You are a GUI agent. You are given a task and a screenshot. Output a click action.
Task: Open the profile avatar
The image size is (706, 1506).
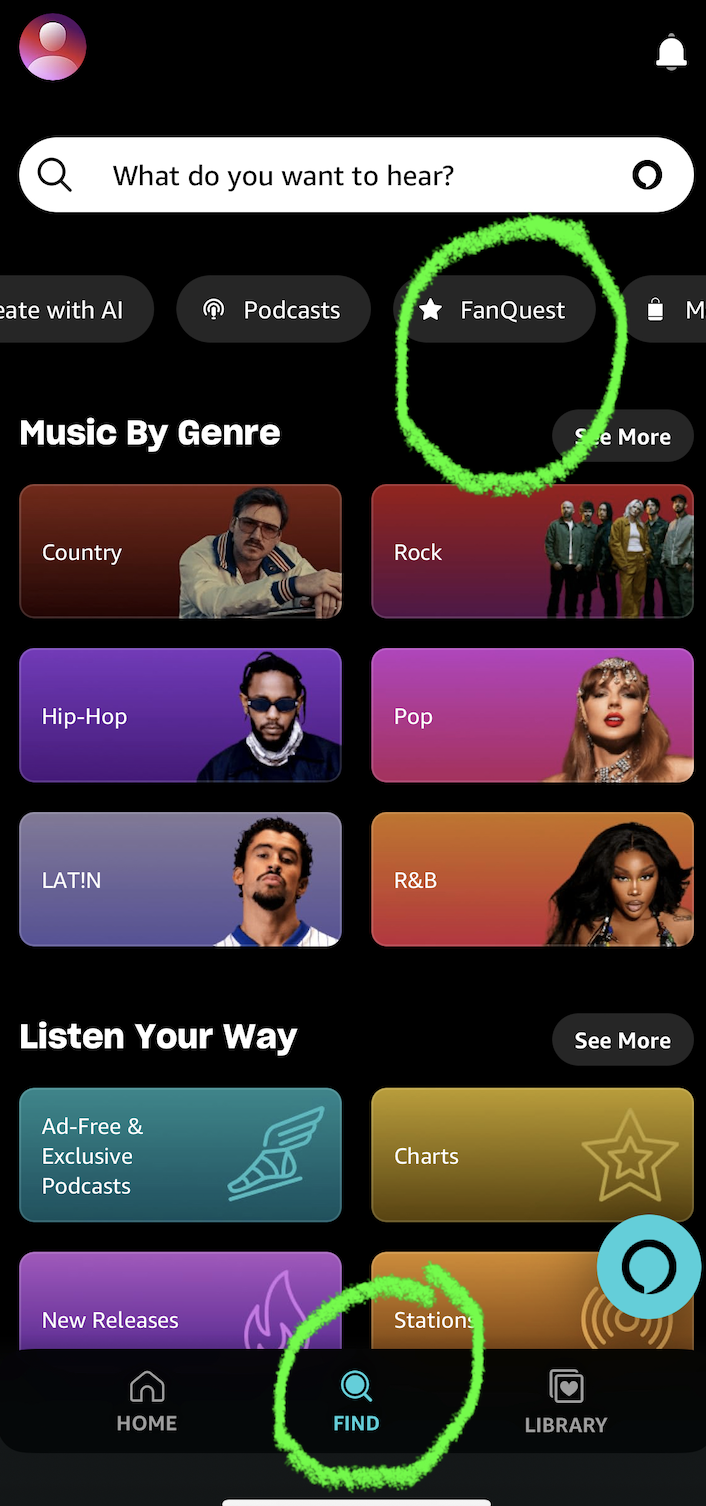coord(52,47)
